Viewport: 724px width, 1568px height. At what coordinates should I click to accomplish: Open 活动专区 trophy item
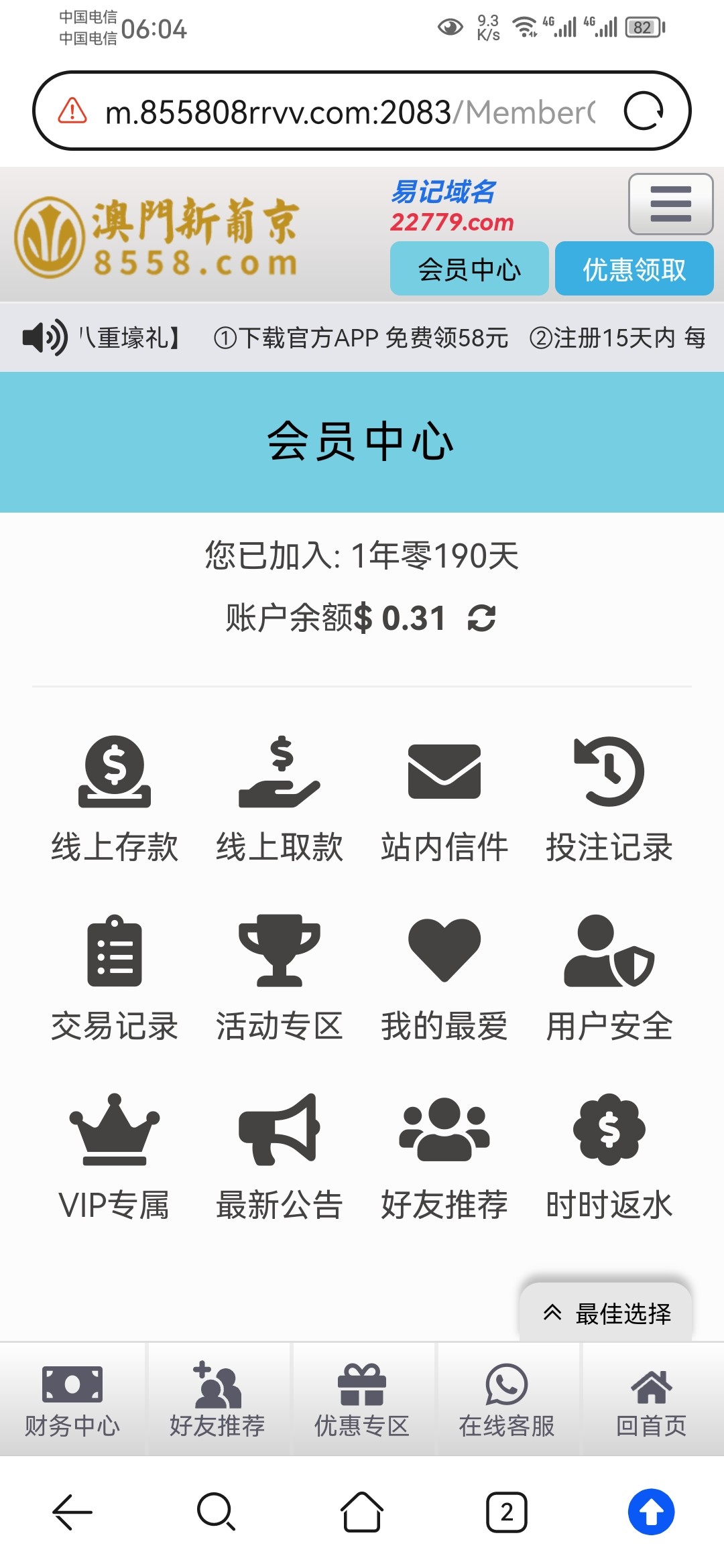coord(280,977)
